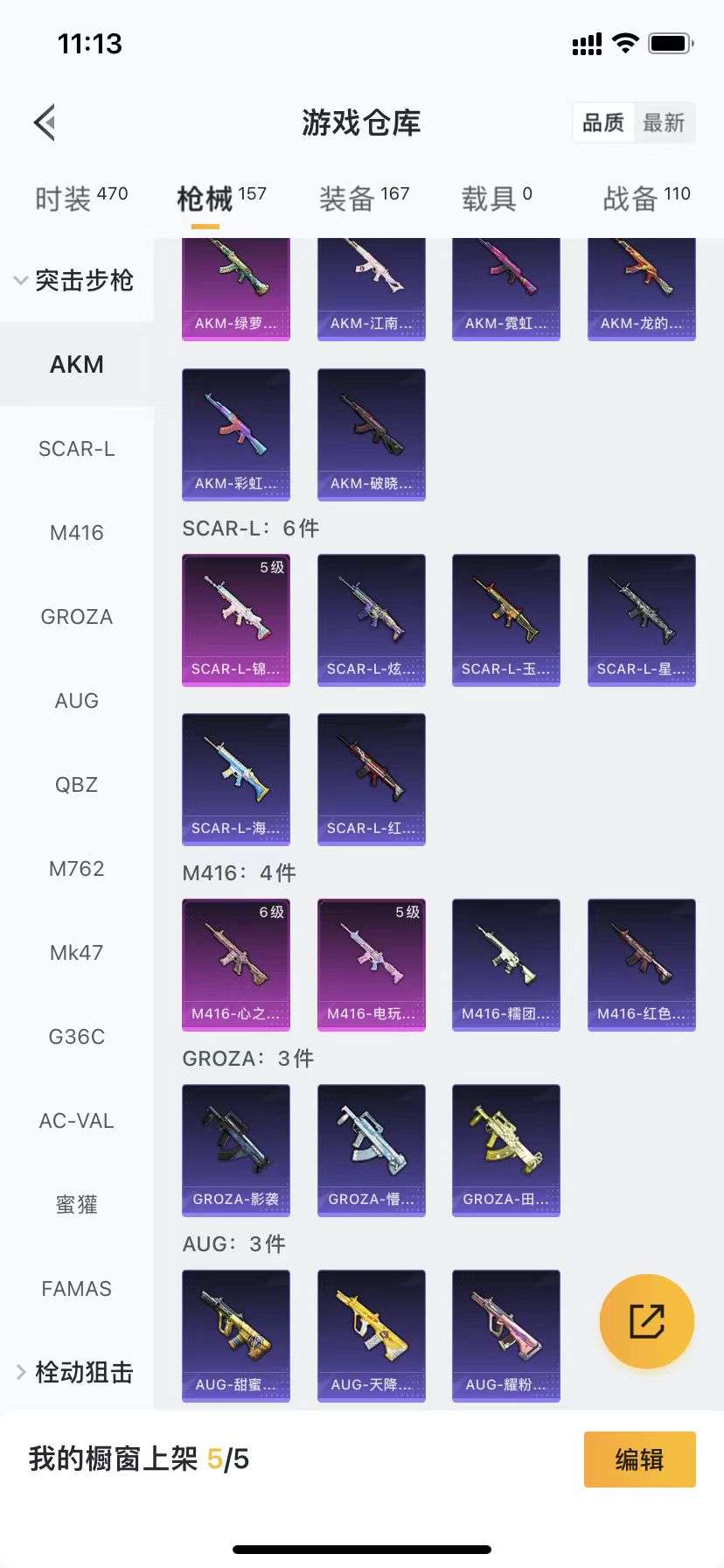Image resolution: width=724 pixels, height=1568 pixels.
Task: Expand the 栓动狙击 category
Action: point(75,1372)
